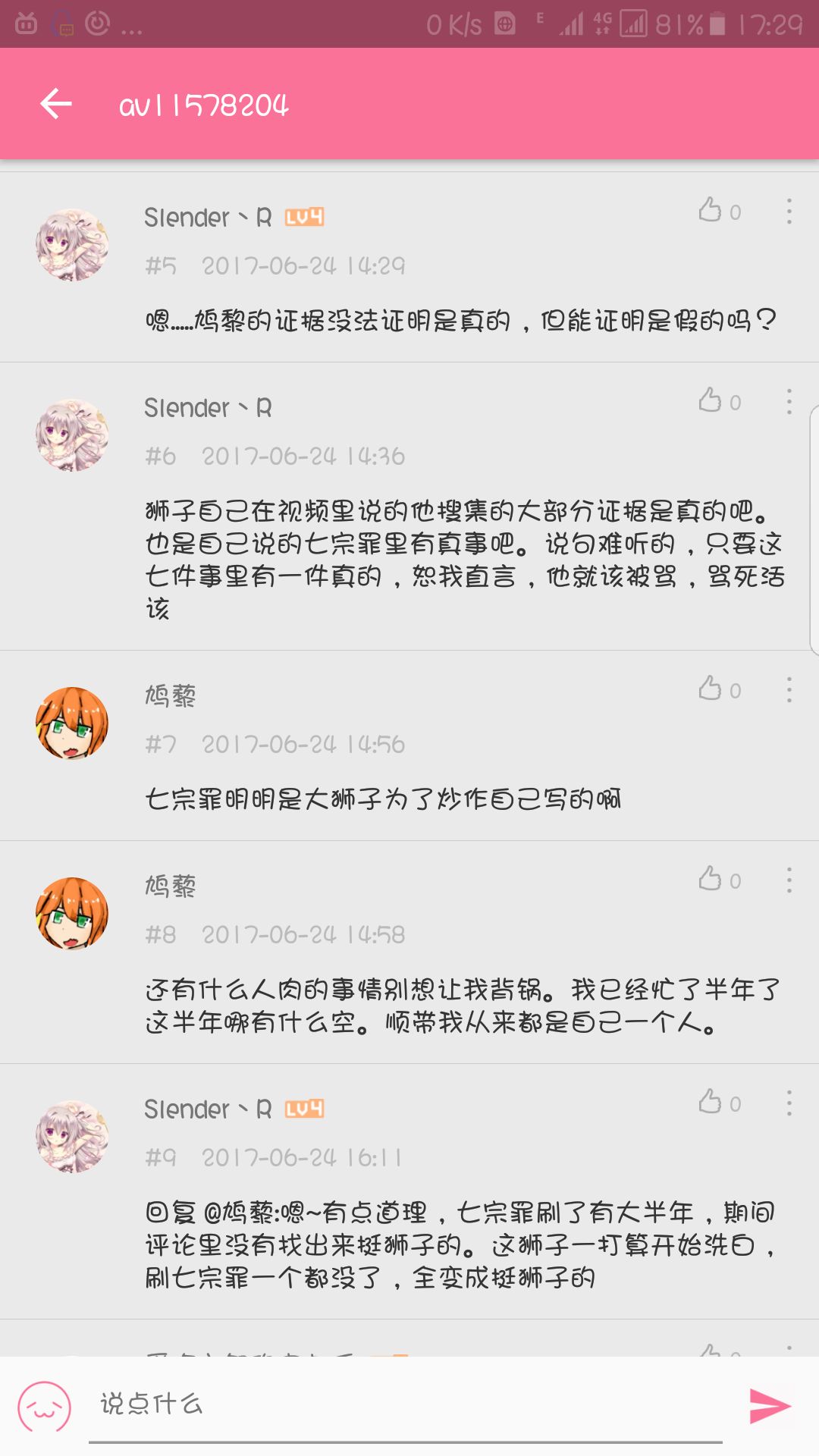The image size is (819, 1456).
Task: Open the overflow menu on comment #7
Action: click(789, 690)
